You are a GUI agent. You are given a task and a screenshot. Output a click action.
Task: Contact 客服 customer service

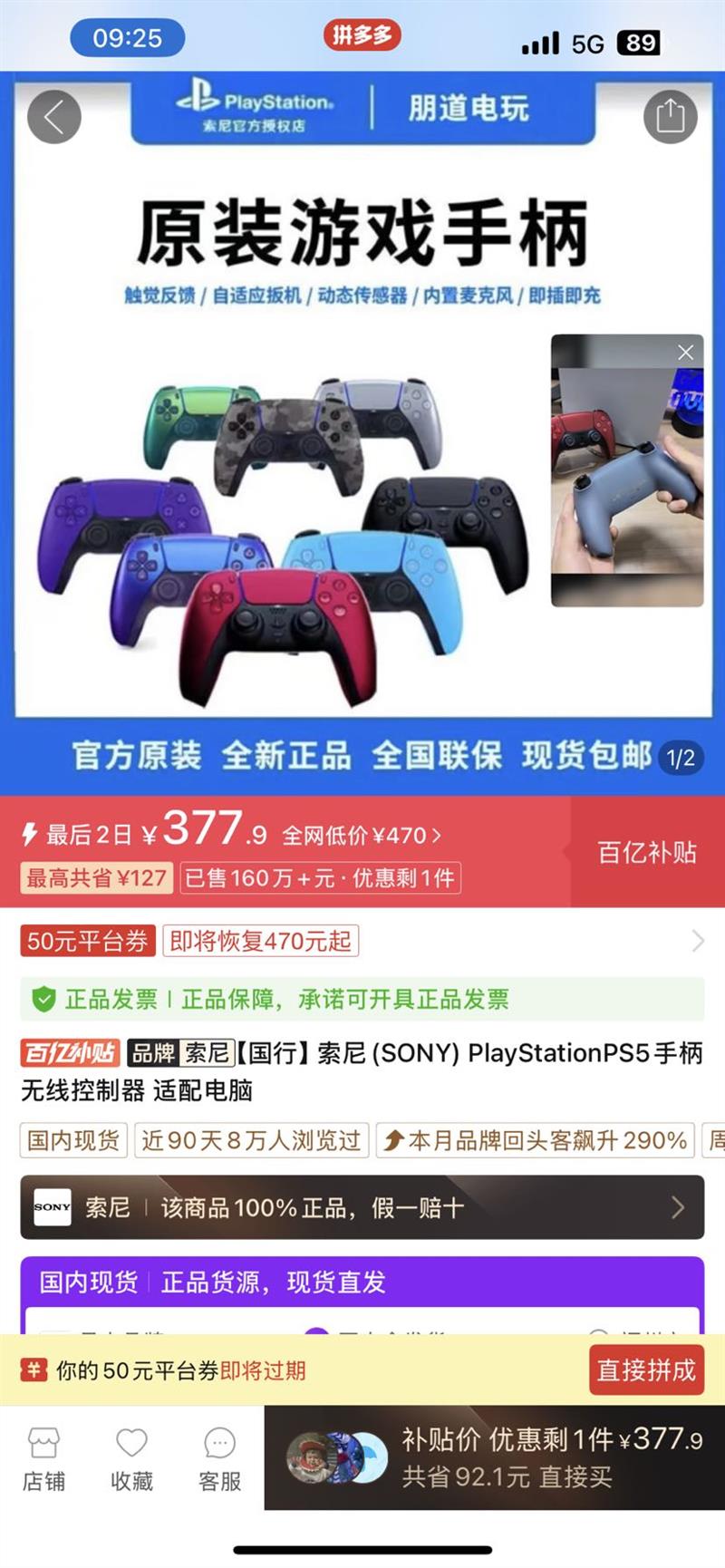(219, 1458)
